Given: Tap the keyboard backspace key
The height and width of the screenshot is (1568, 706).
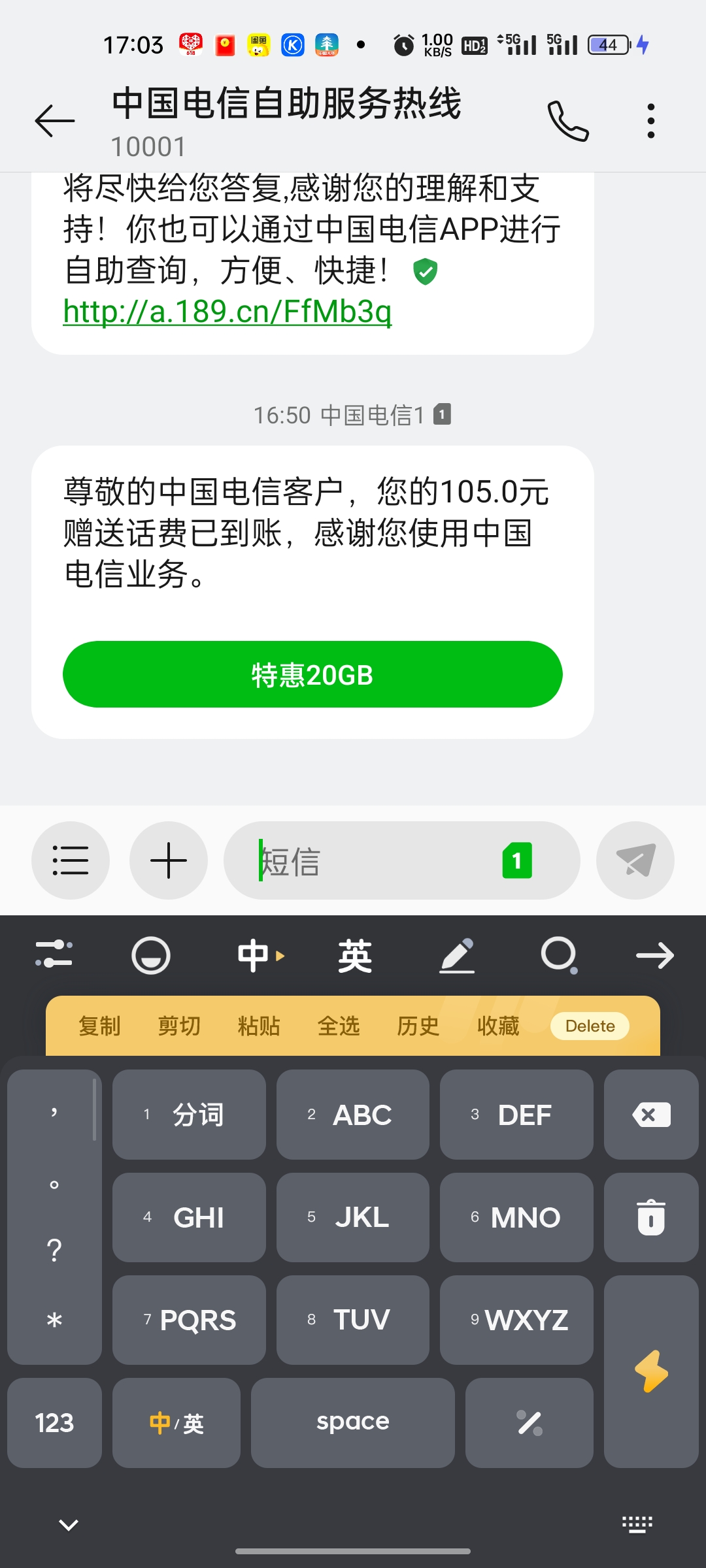Looking at the screenshot, I should click(651, 1115).
